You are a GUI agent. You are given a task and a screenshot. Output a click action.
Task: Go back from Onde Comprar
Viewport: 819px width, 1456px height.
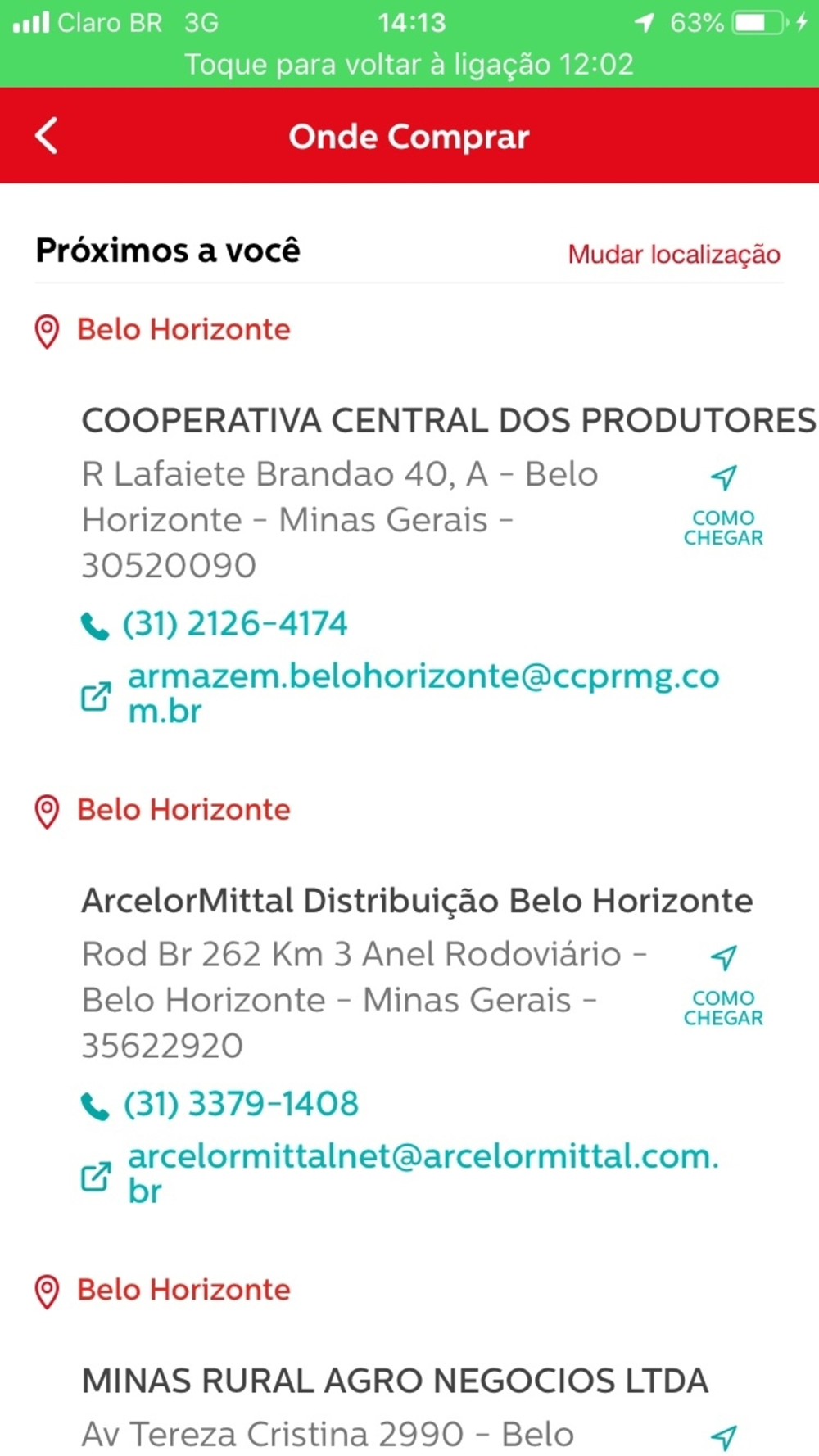[x=47, y=136]
